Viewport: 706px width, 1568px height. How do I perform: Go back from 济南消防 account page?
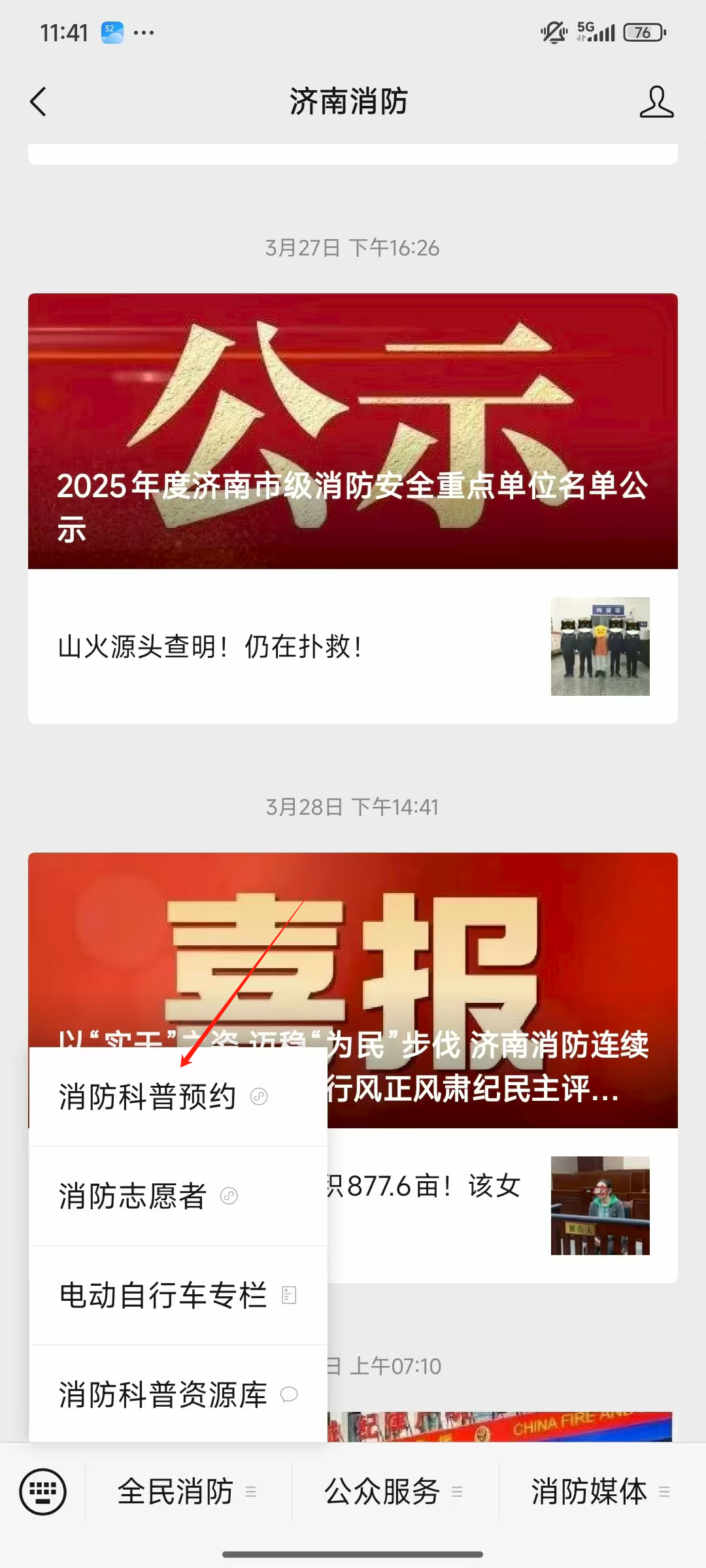click(39, 102)
